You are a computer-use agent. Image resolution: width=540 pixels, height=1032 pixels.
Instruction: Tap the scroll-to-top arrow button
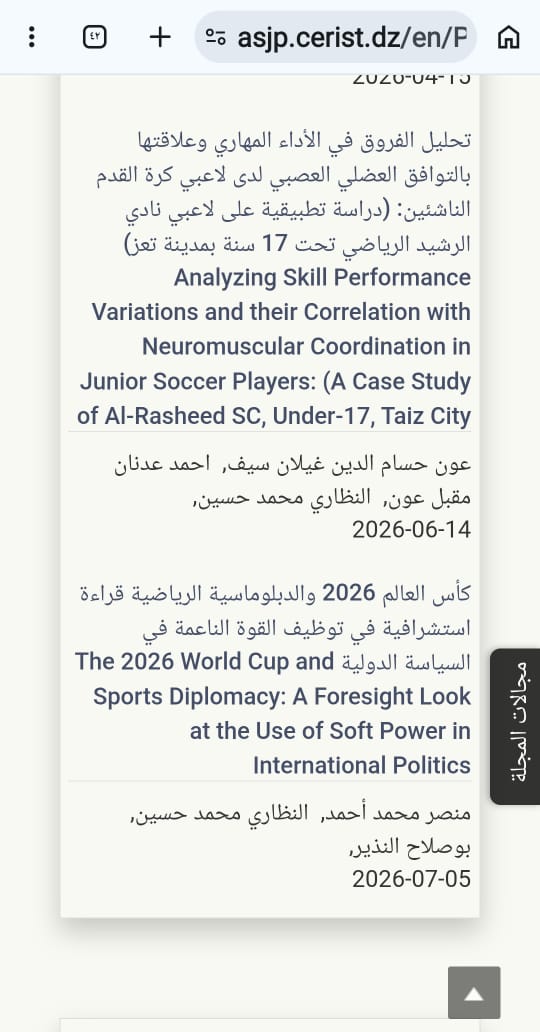click(474, 993)
